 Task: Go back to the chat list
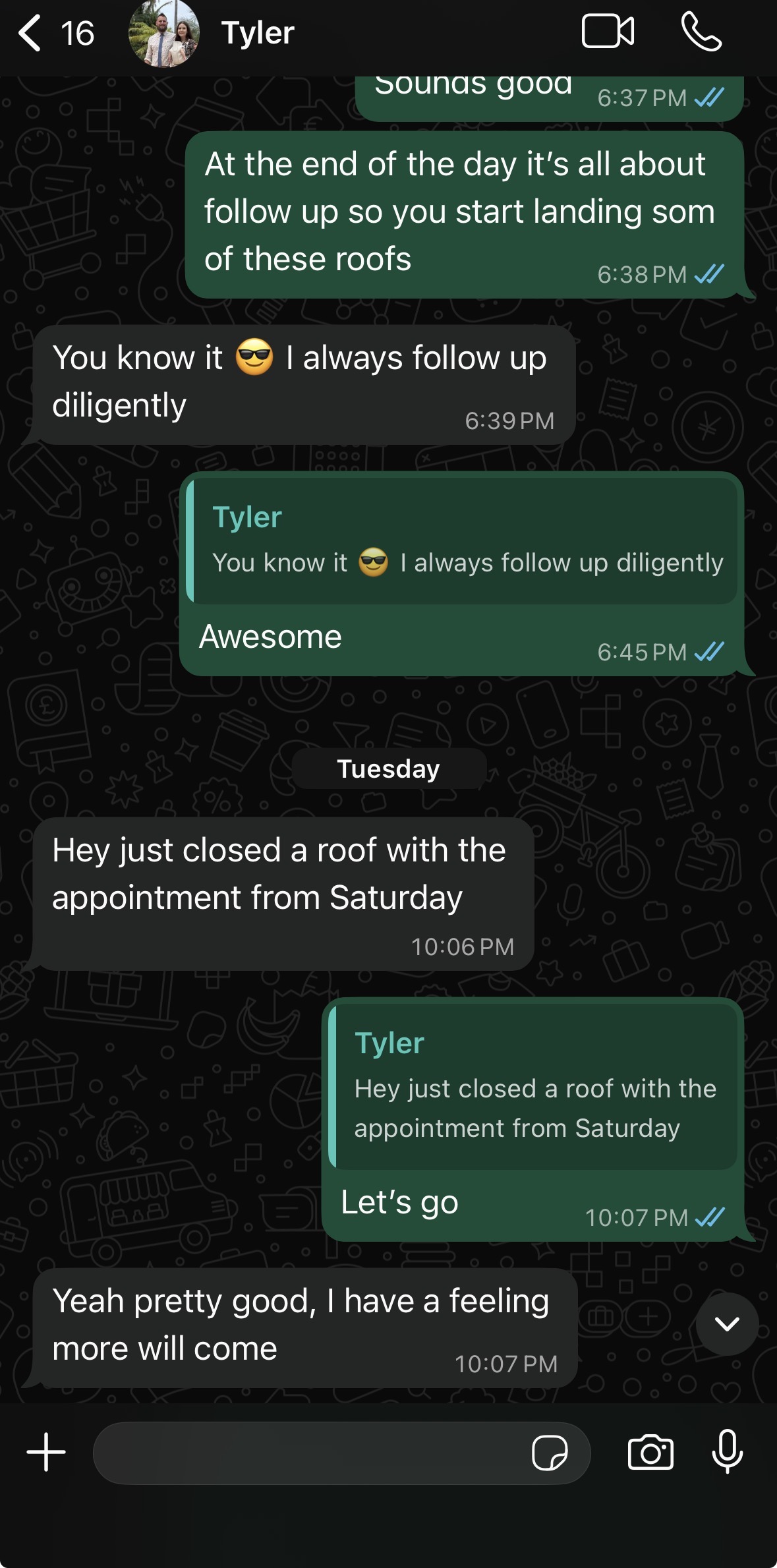pos(32,33)
